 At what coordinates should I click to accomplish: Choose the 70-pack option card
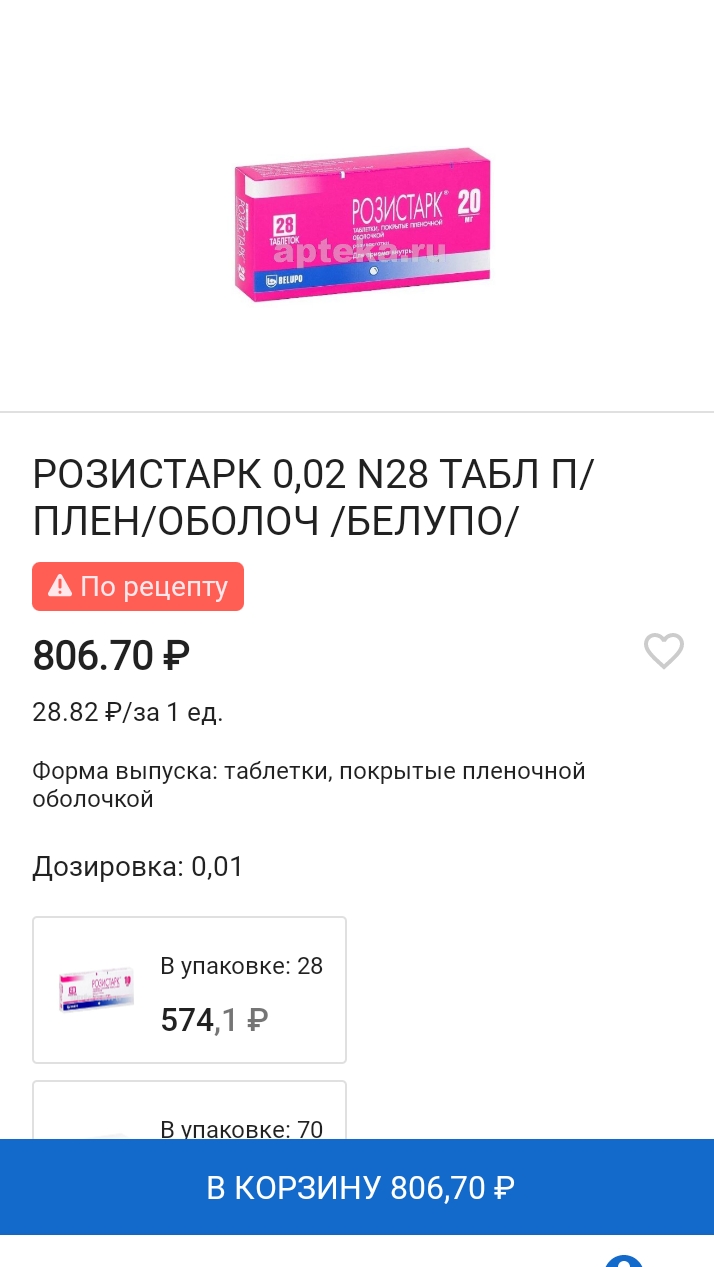tap(190, 1110)
